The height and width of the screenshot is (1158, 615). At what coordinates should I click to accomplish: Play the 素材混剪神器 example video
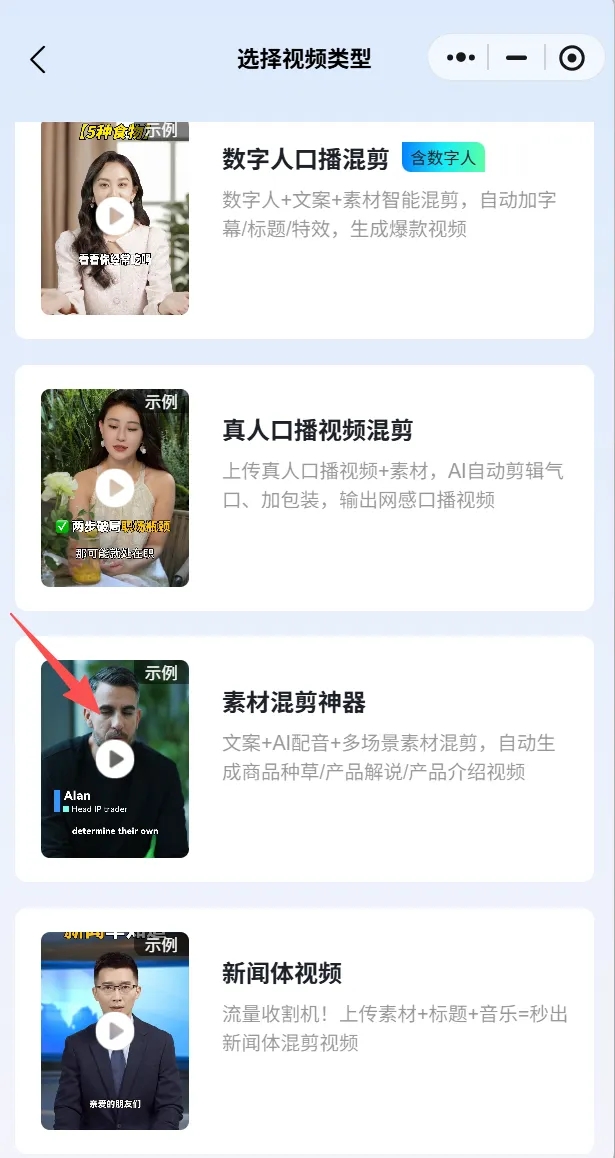pyautogui.click(x=116, y=759)
